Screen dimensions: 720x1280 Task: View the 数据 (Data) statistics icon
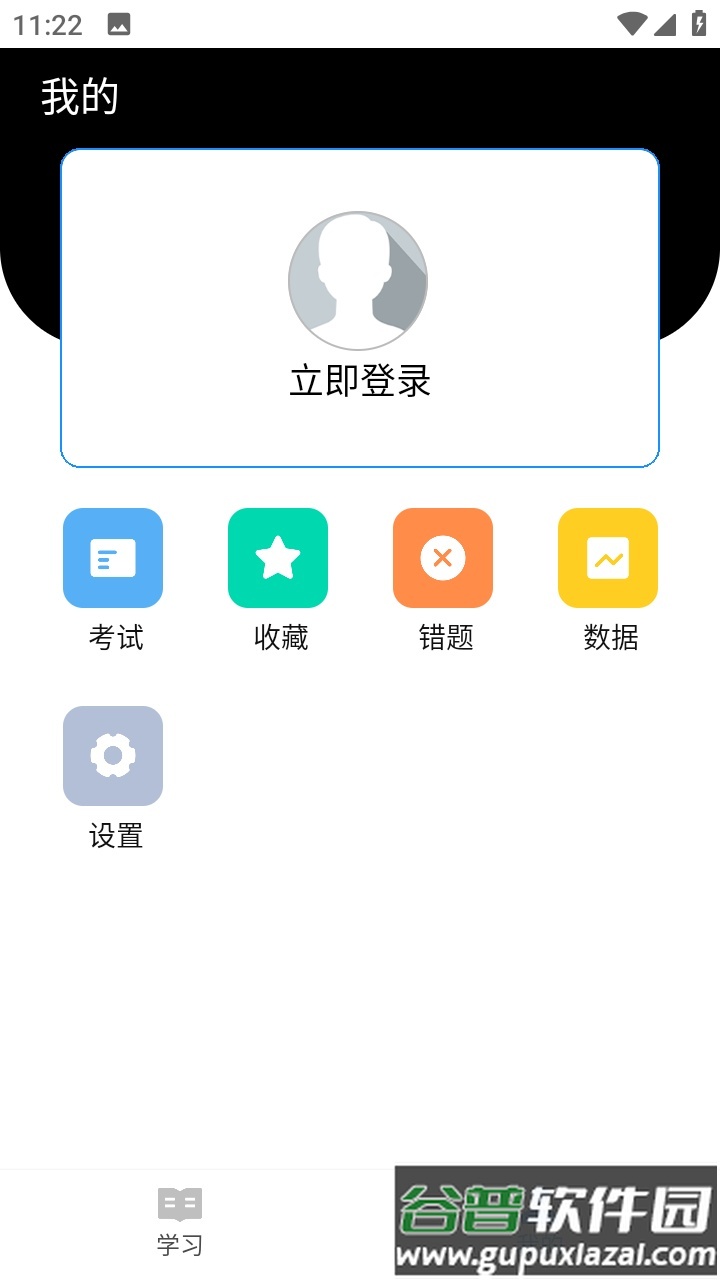[x=608, y=557]
